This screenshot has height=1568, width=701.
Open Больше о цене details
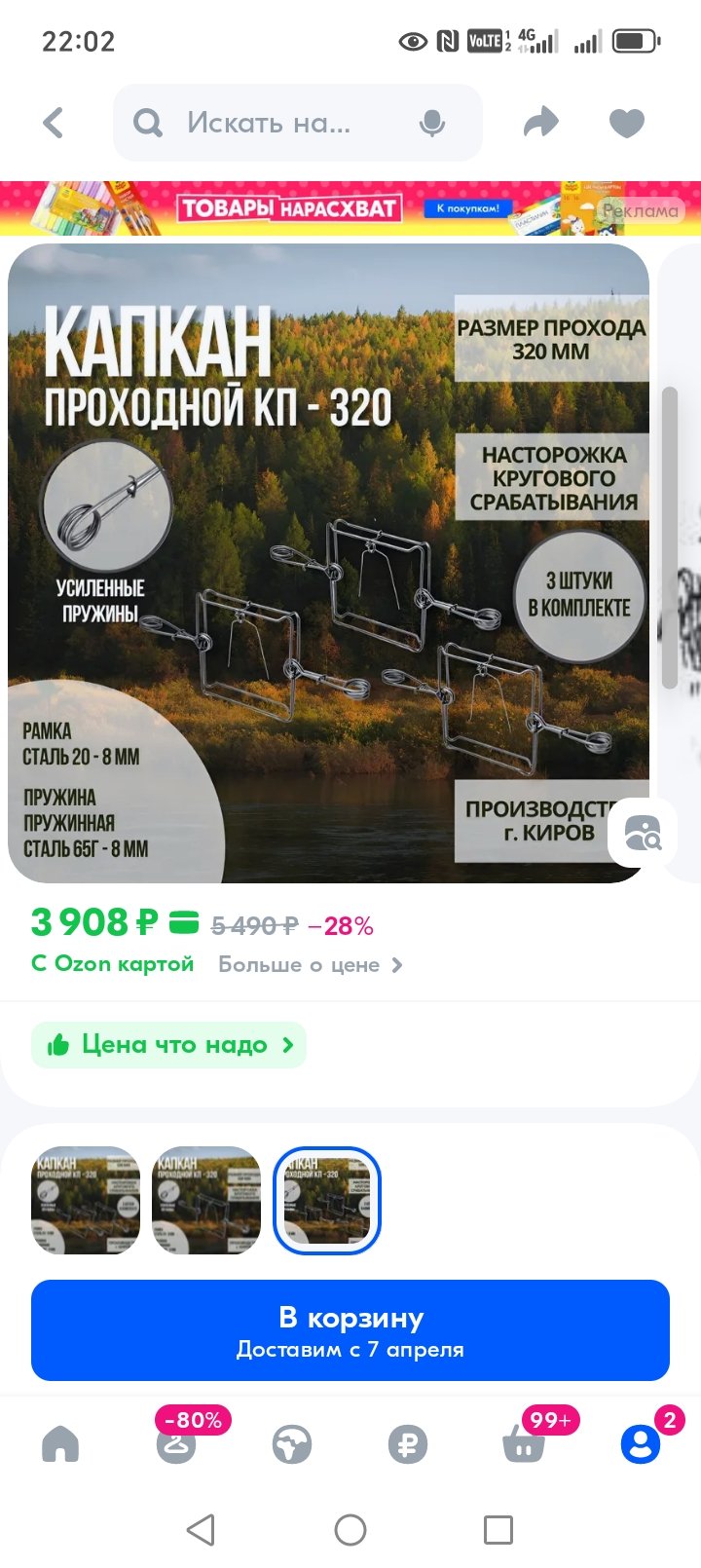[x=310, y=964]
